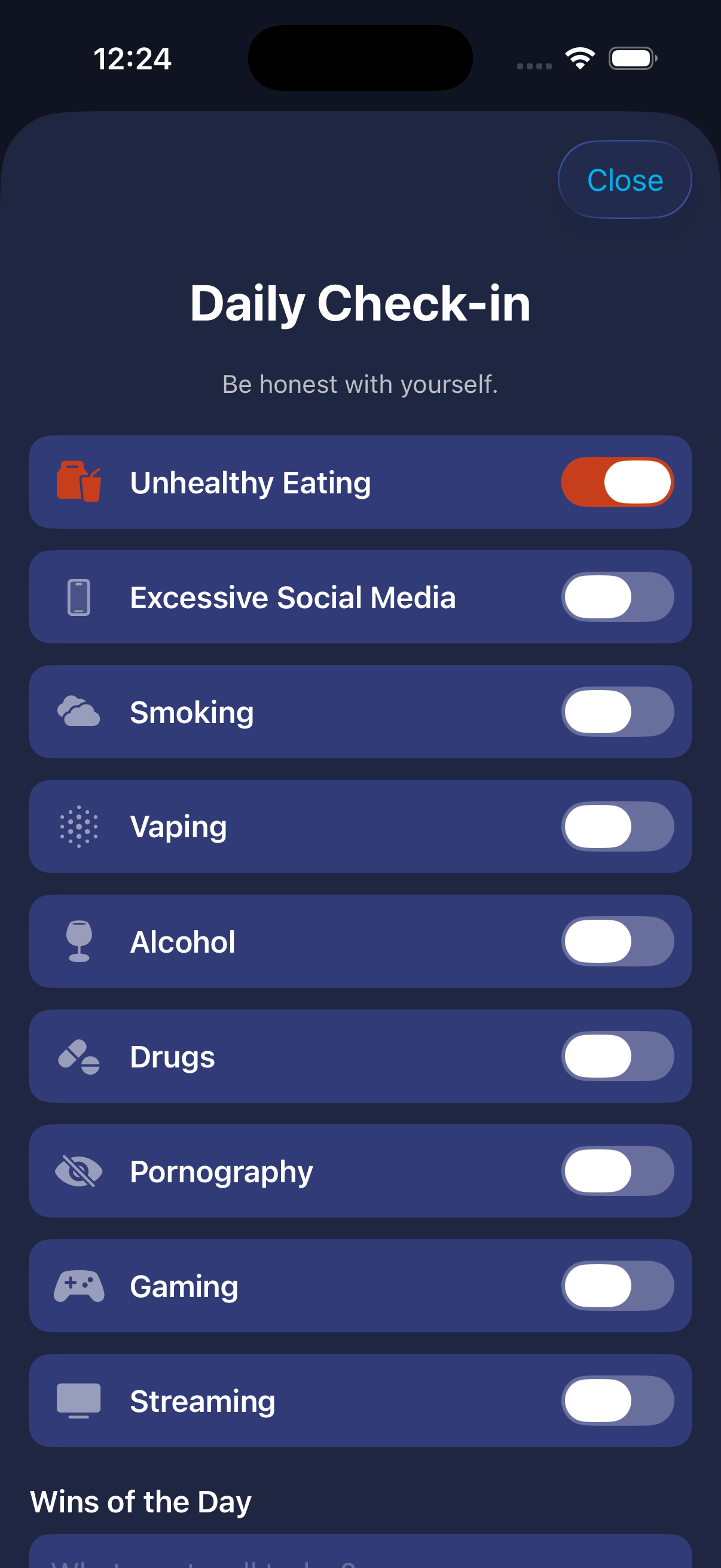Click the crossed-out eye icon for Pornography

pyautogui.click(x=79, y=1170)
